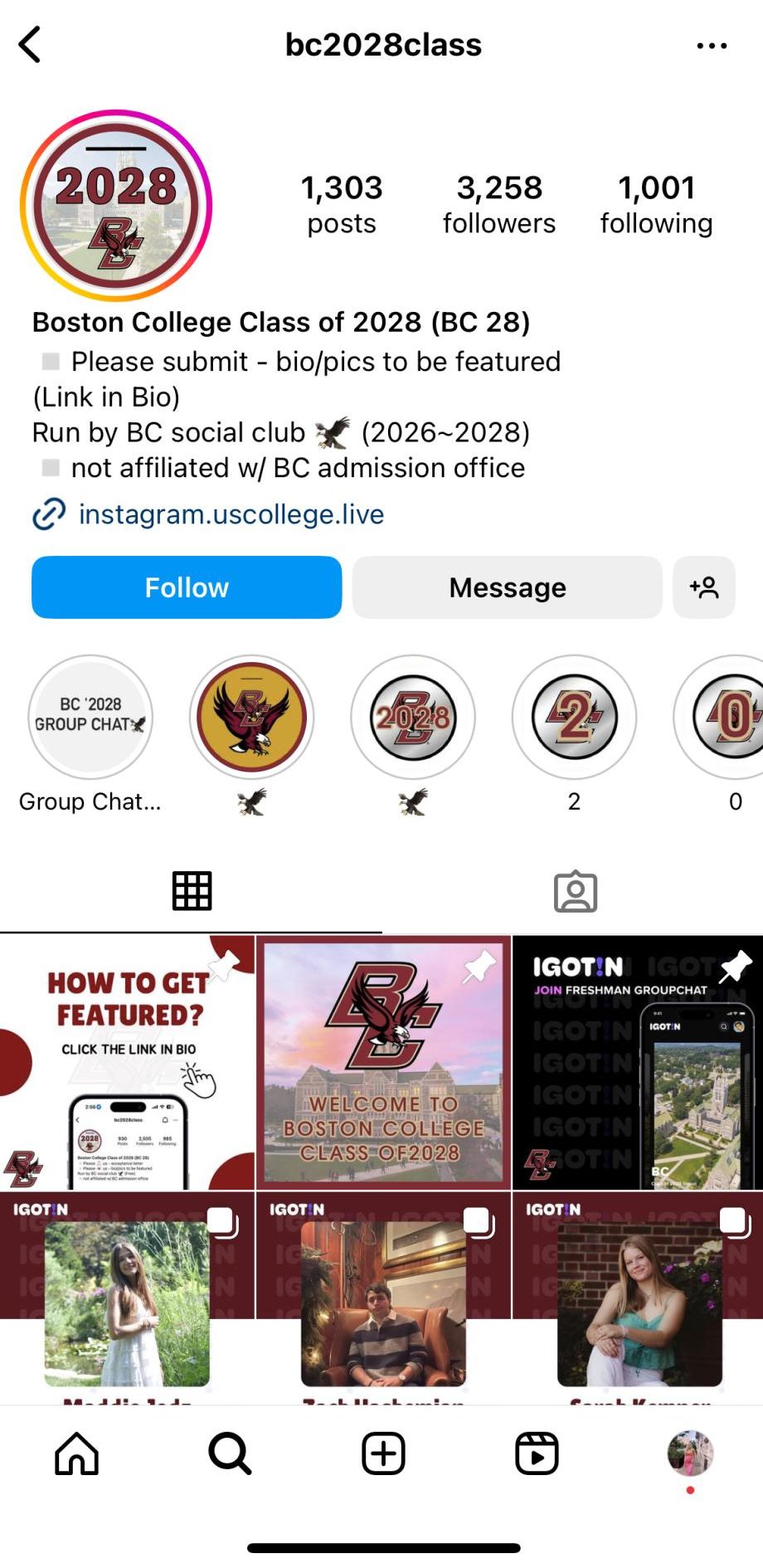The height and width of the screenshot is (1568, 763).
Task: View the bc2028class profile story
Action: coord(116,206)
